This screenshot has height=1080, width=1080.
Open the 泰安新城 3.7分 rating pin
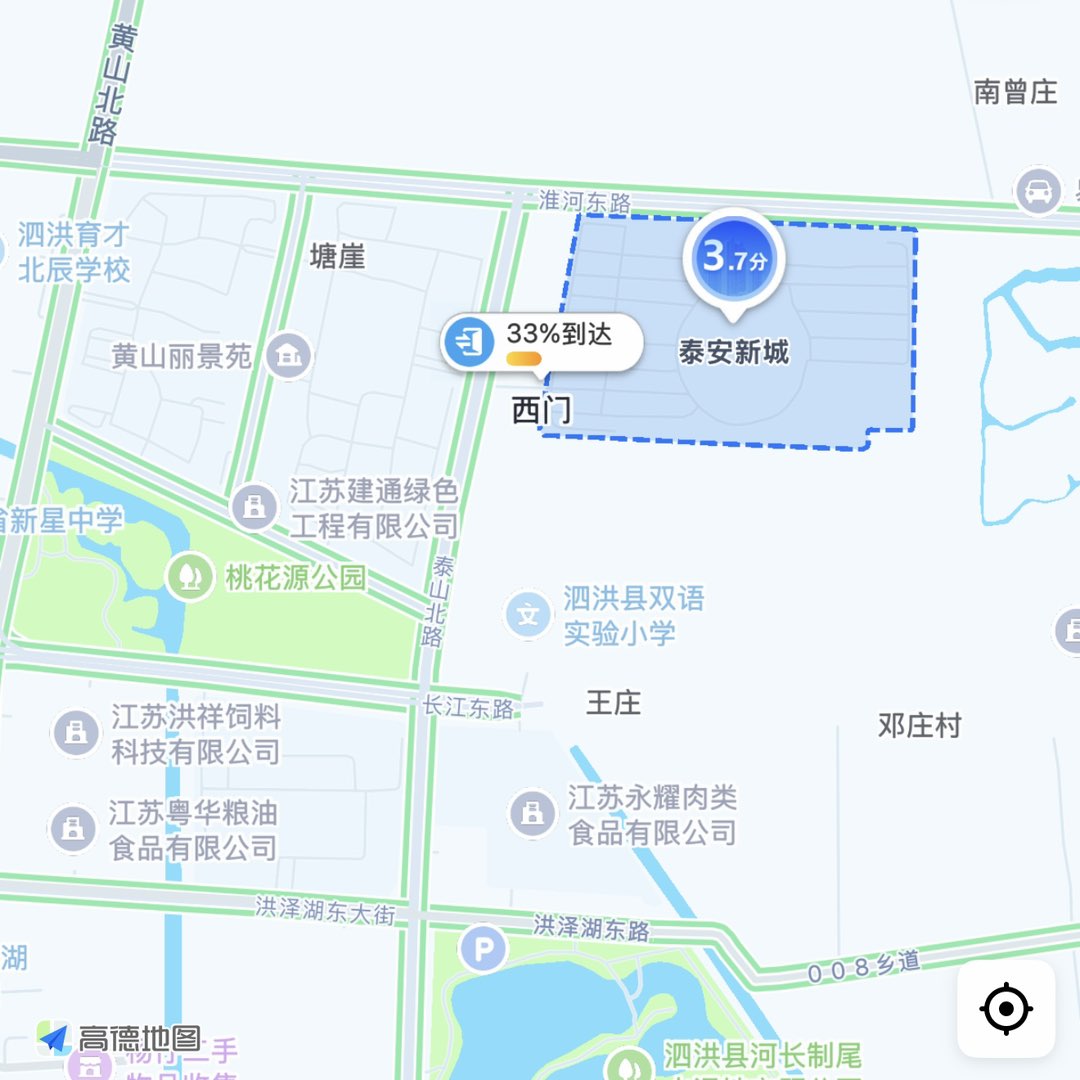734,258
